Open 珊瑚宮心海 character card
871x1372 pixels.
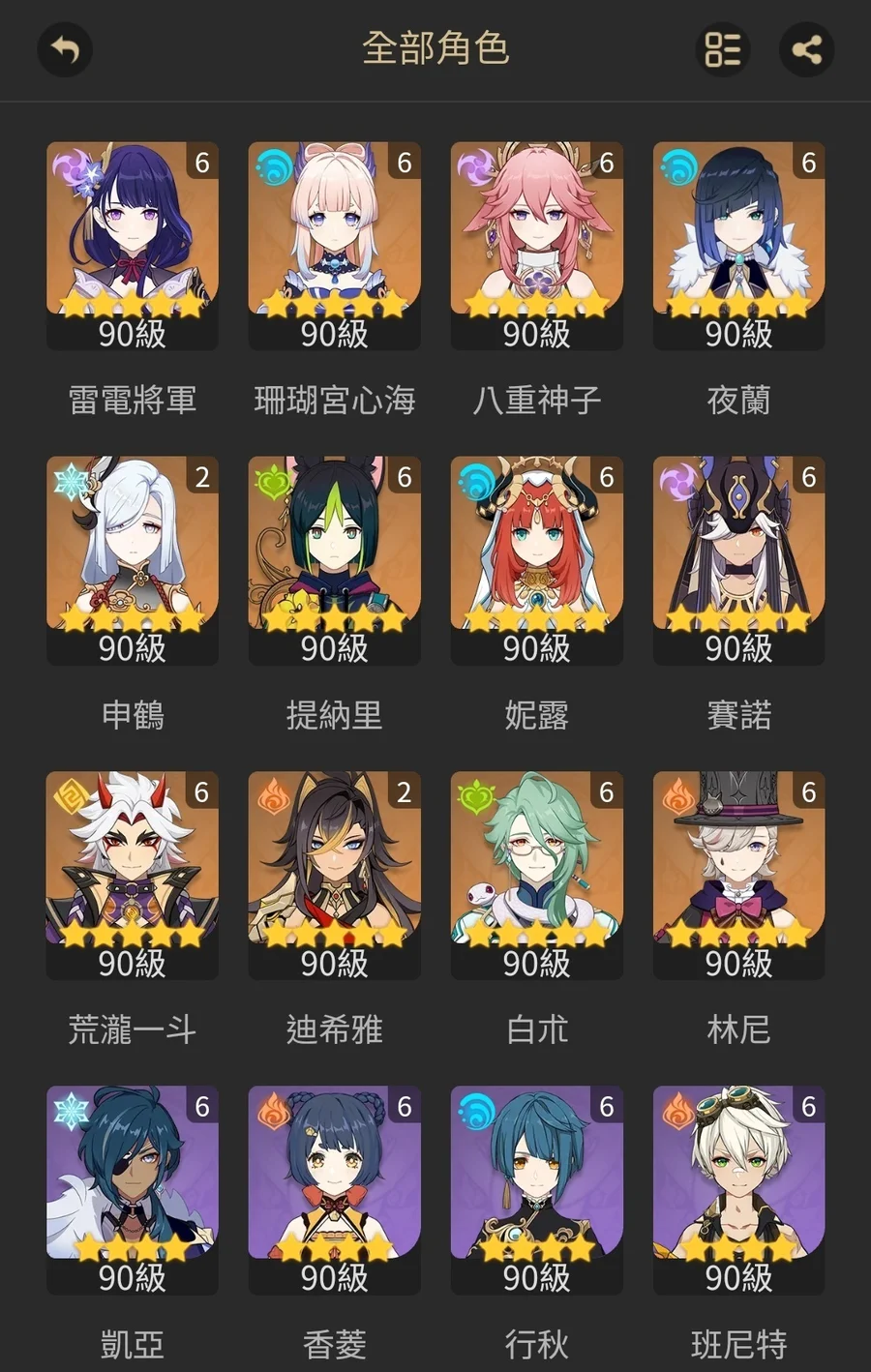point(335,246)
